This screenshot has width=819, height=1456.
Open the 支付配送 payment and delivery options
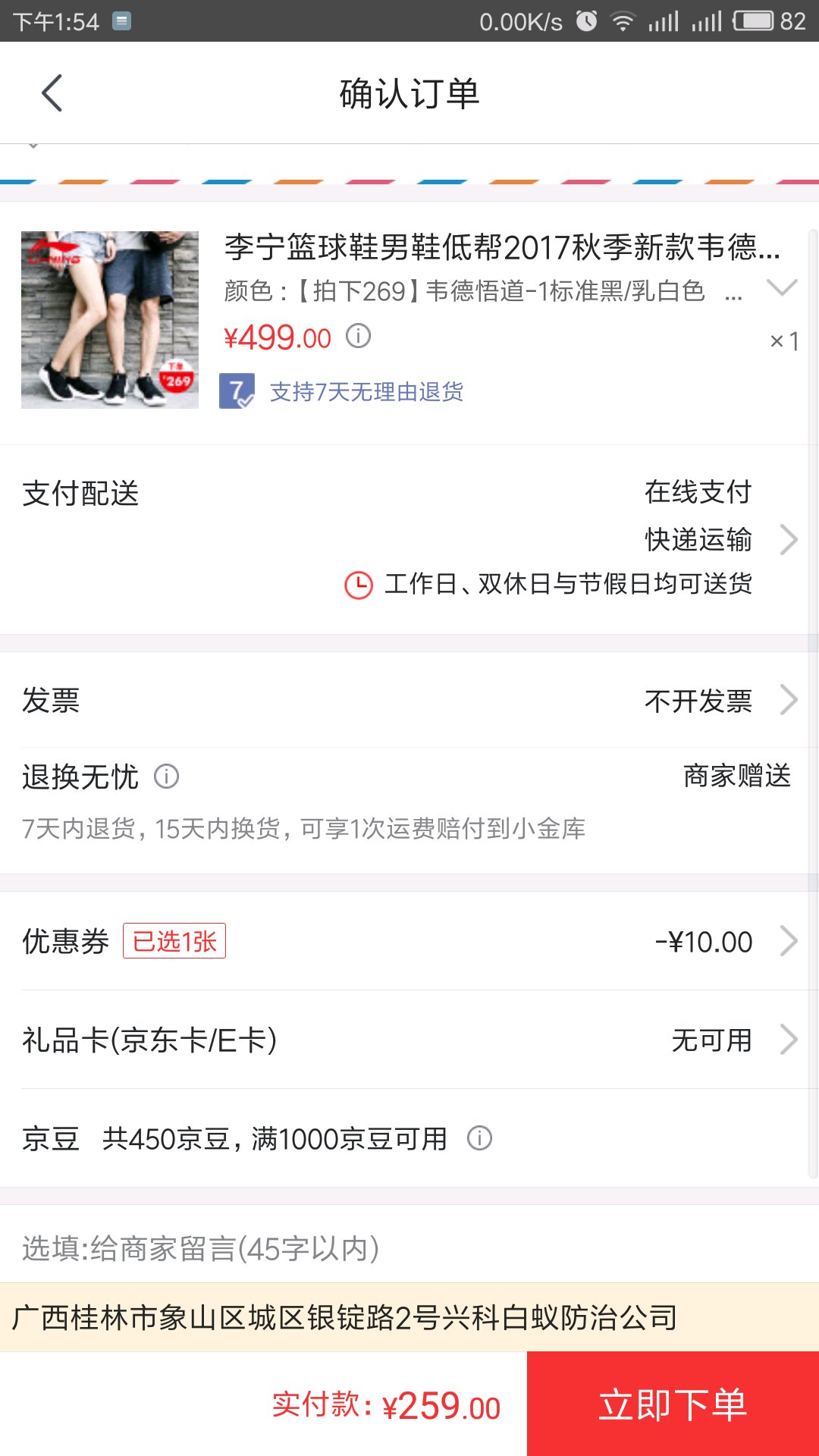click(409, 539)
